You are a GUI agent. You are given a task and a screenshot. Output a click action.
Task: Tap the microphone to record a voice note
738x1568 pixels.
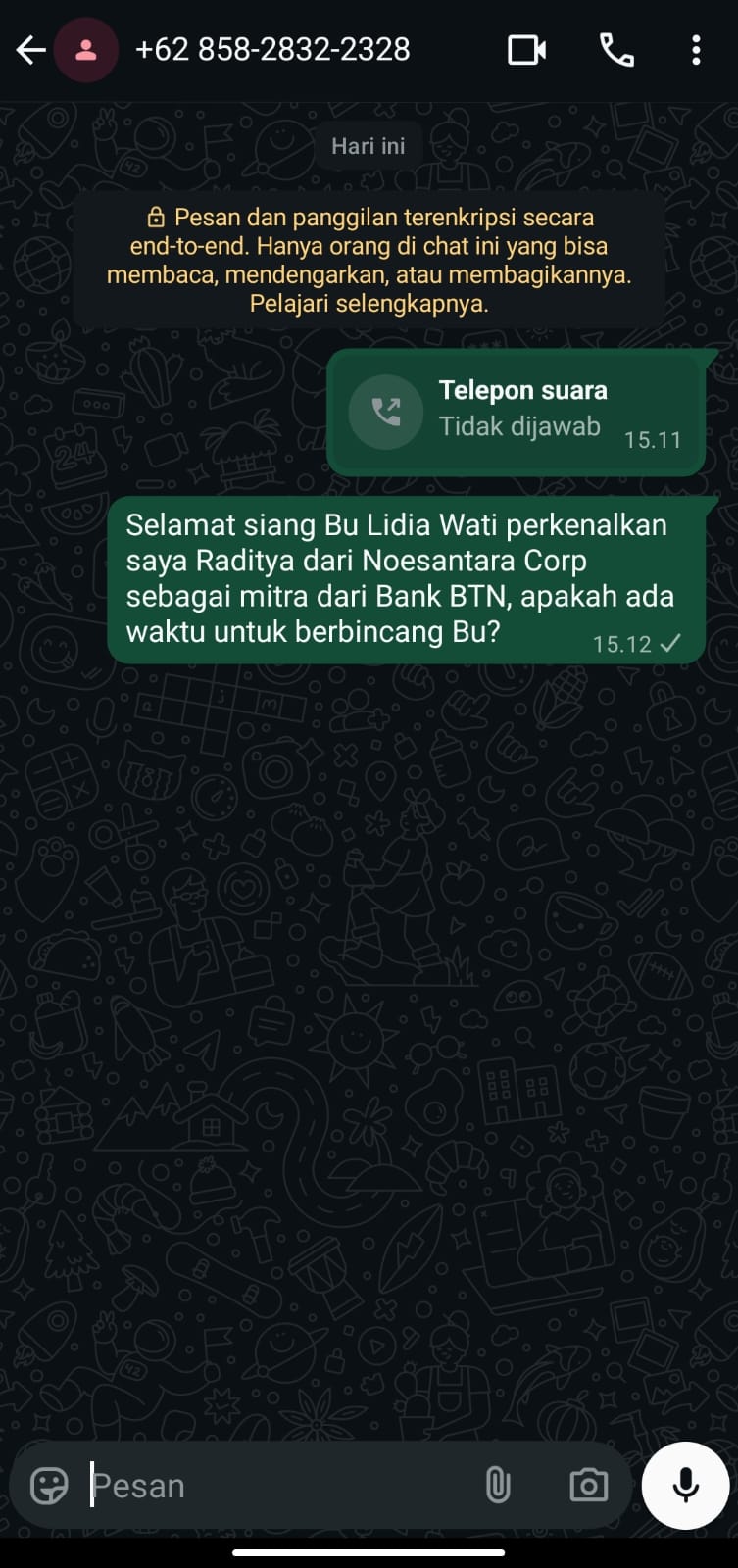[x=684, y=1485]
